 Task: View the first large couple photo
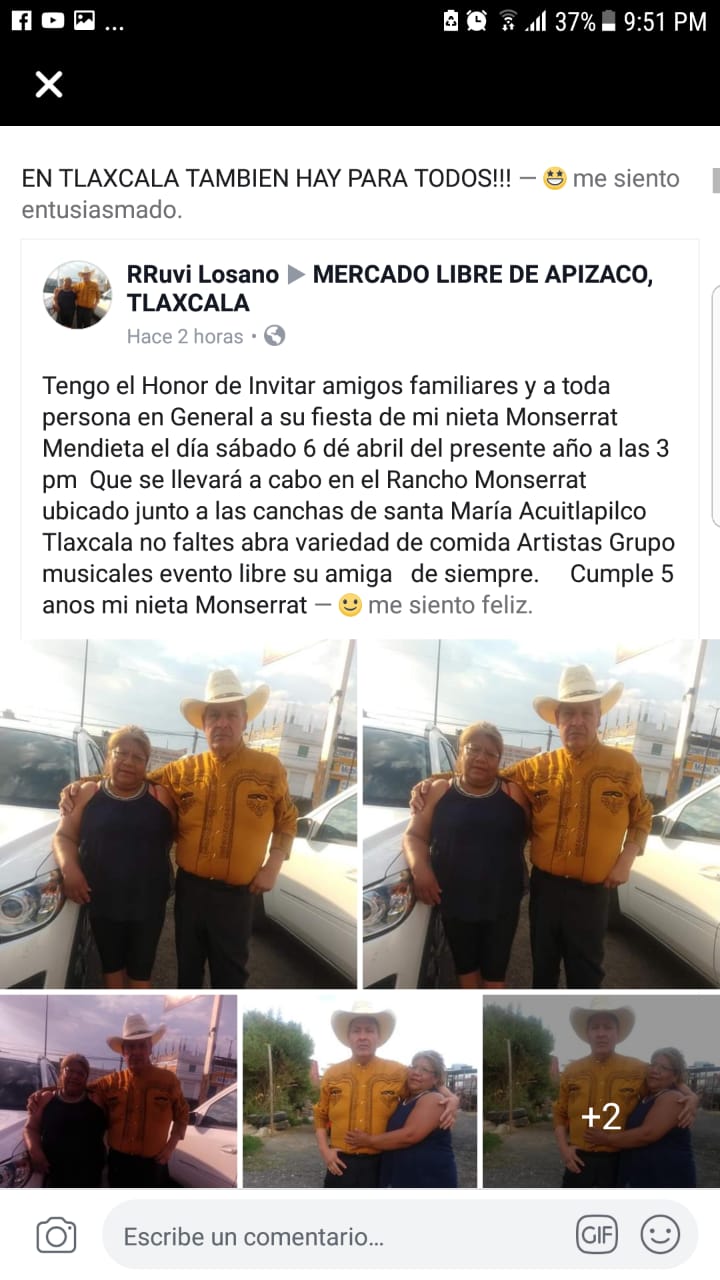click(x=178, y=814)
